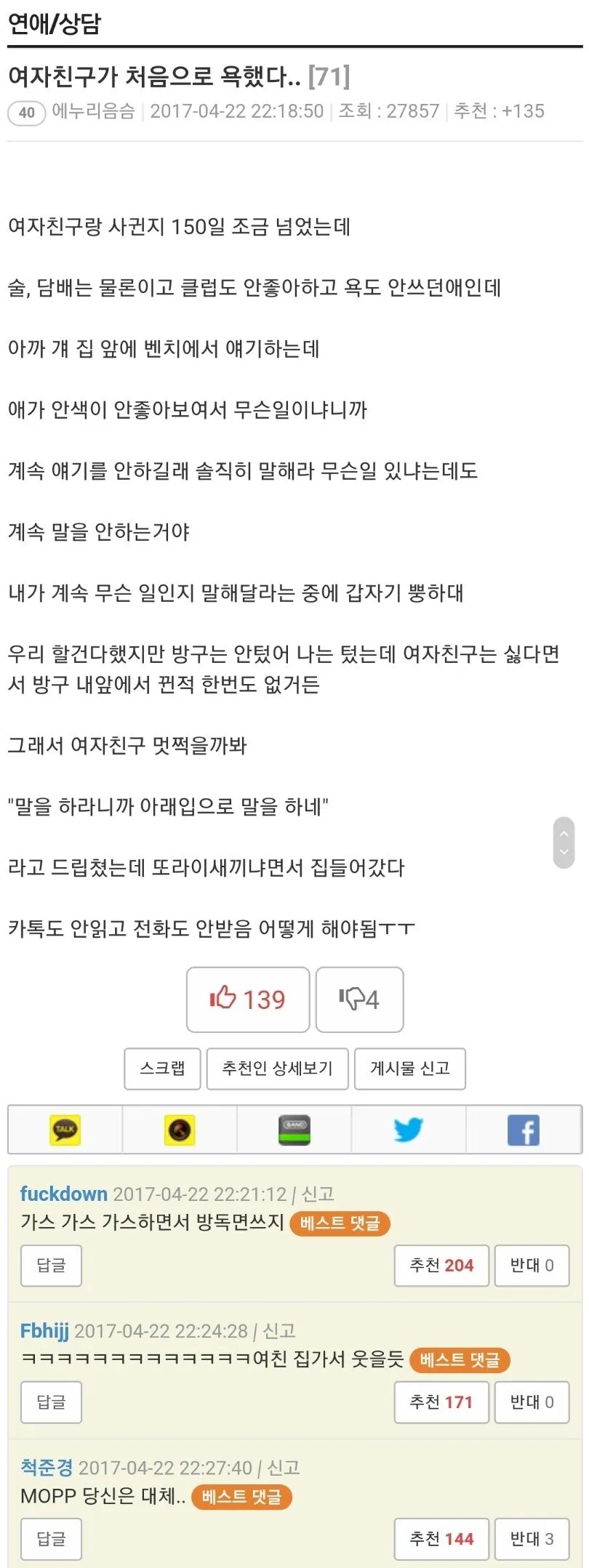Share via the yellow KakaoStory icon
Screen dimensions: 589x1568
[x=180, y=1130]
